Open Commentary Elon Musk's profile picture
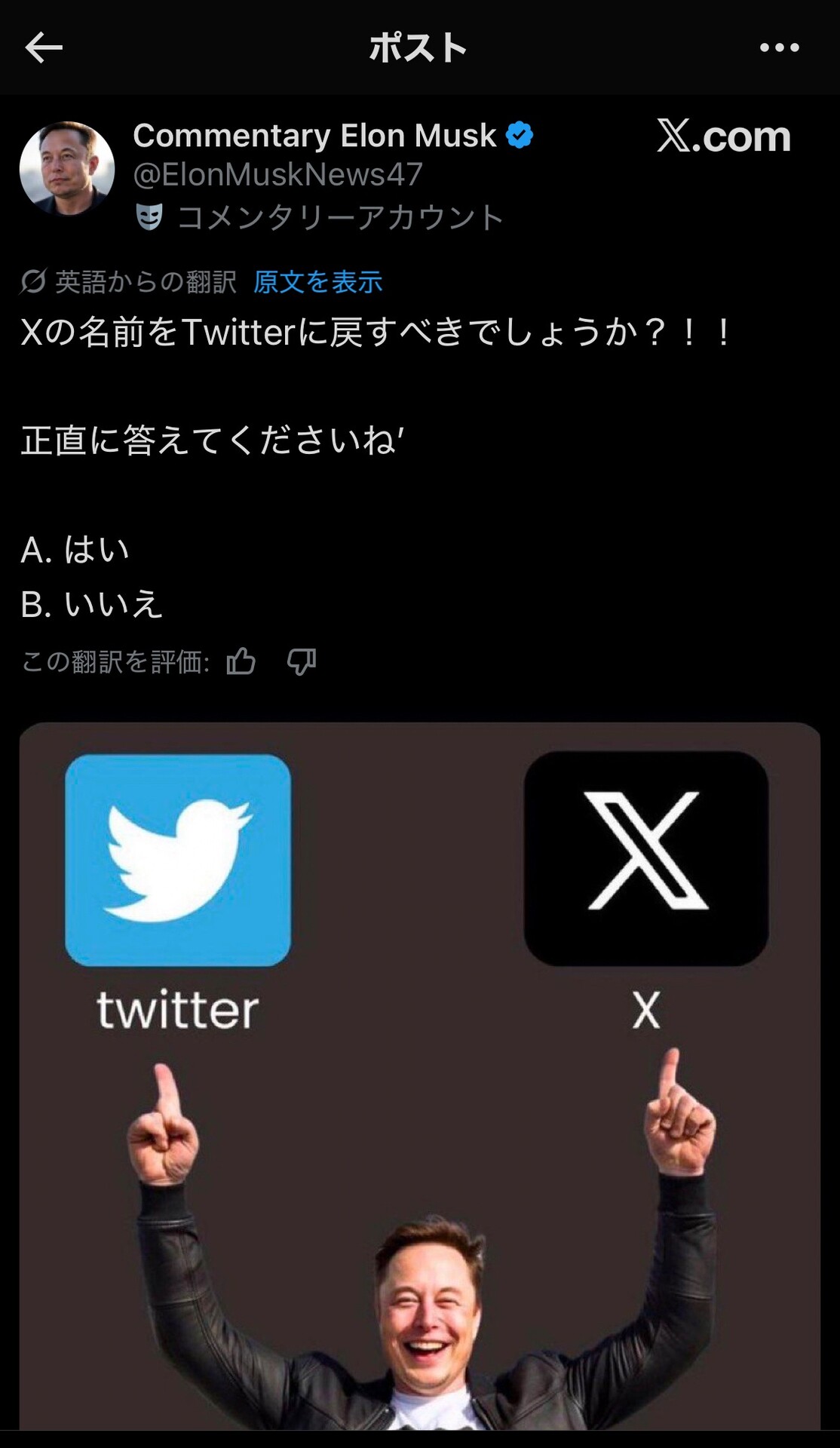 67,169
